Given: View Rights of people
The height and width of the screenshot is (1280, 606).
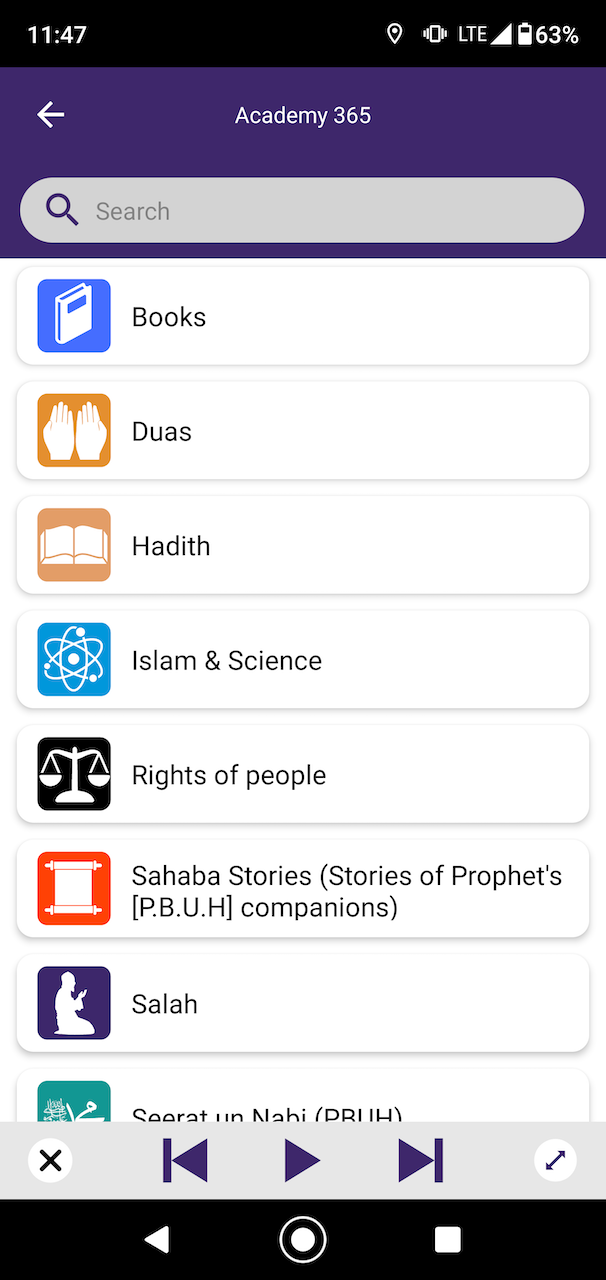Looking at the screenshot, I should 302,775.
